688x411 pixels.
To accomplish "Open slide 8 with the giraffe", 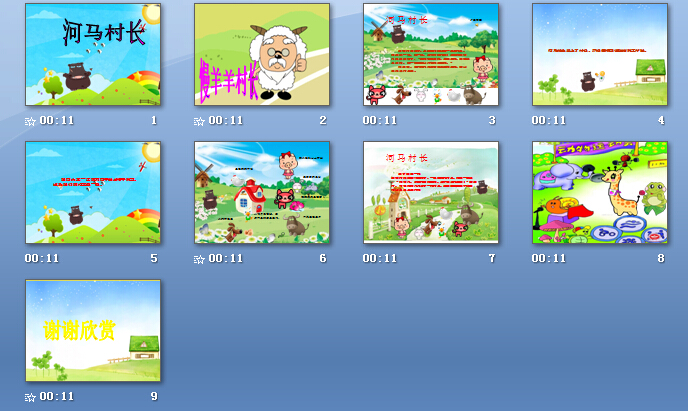I will tap(599, 192).
